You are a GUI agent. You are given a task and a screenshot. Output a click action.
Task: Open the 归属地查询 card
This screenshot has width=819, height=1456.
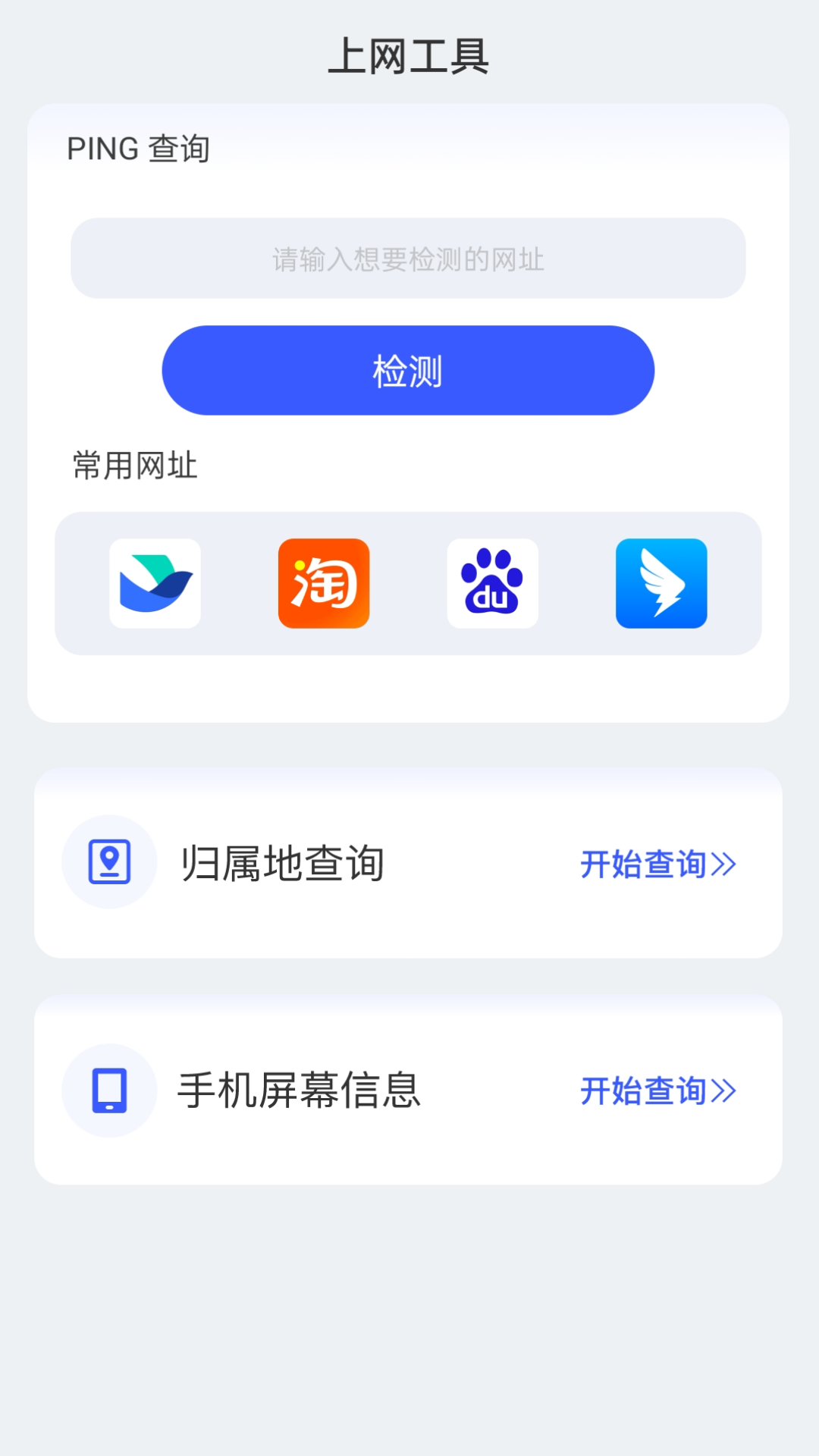pyautogui.click(x=409, y=863)
